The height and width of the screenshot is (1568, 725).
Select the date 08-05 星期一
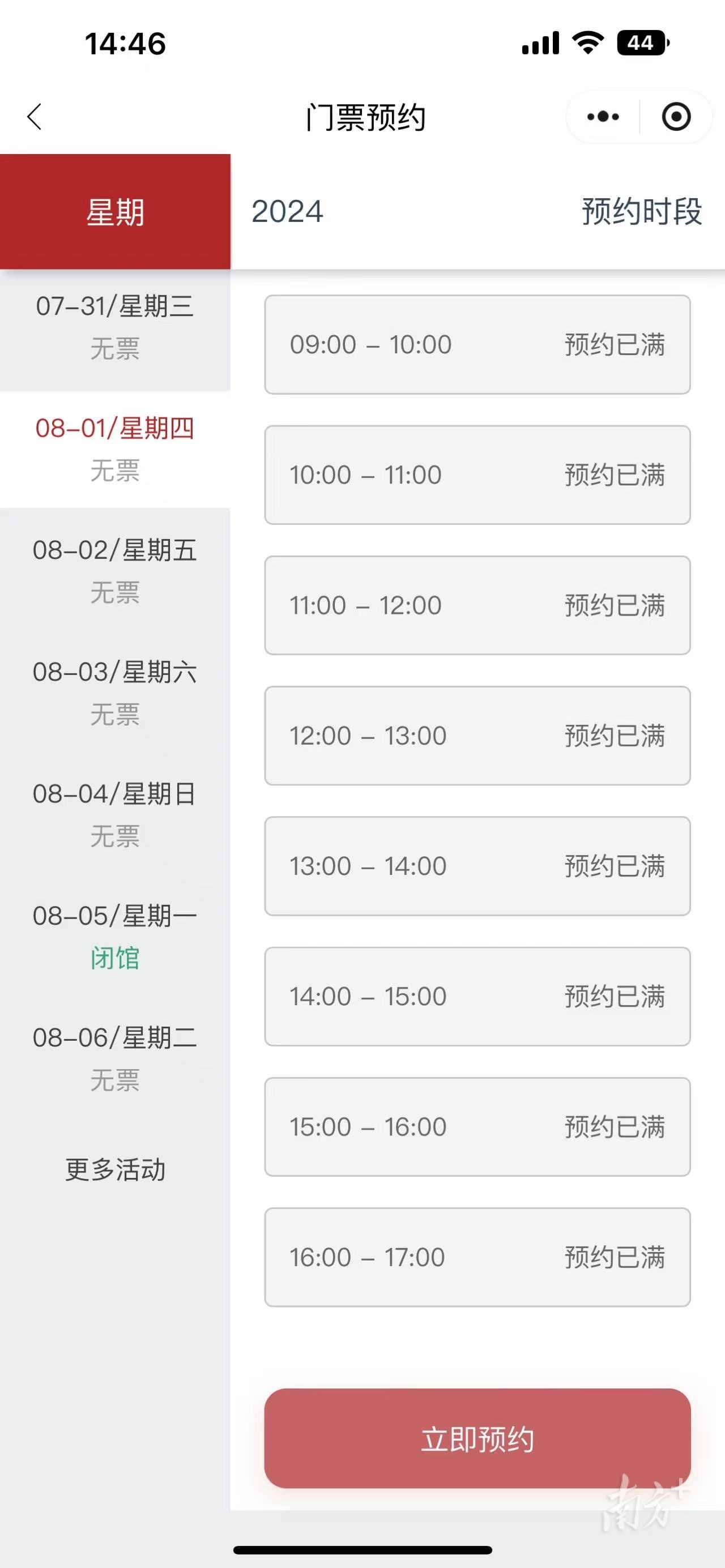coord(115,935)
